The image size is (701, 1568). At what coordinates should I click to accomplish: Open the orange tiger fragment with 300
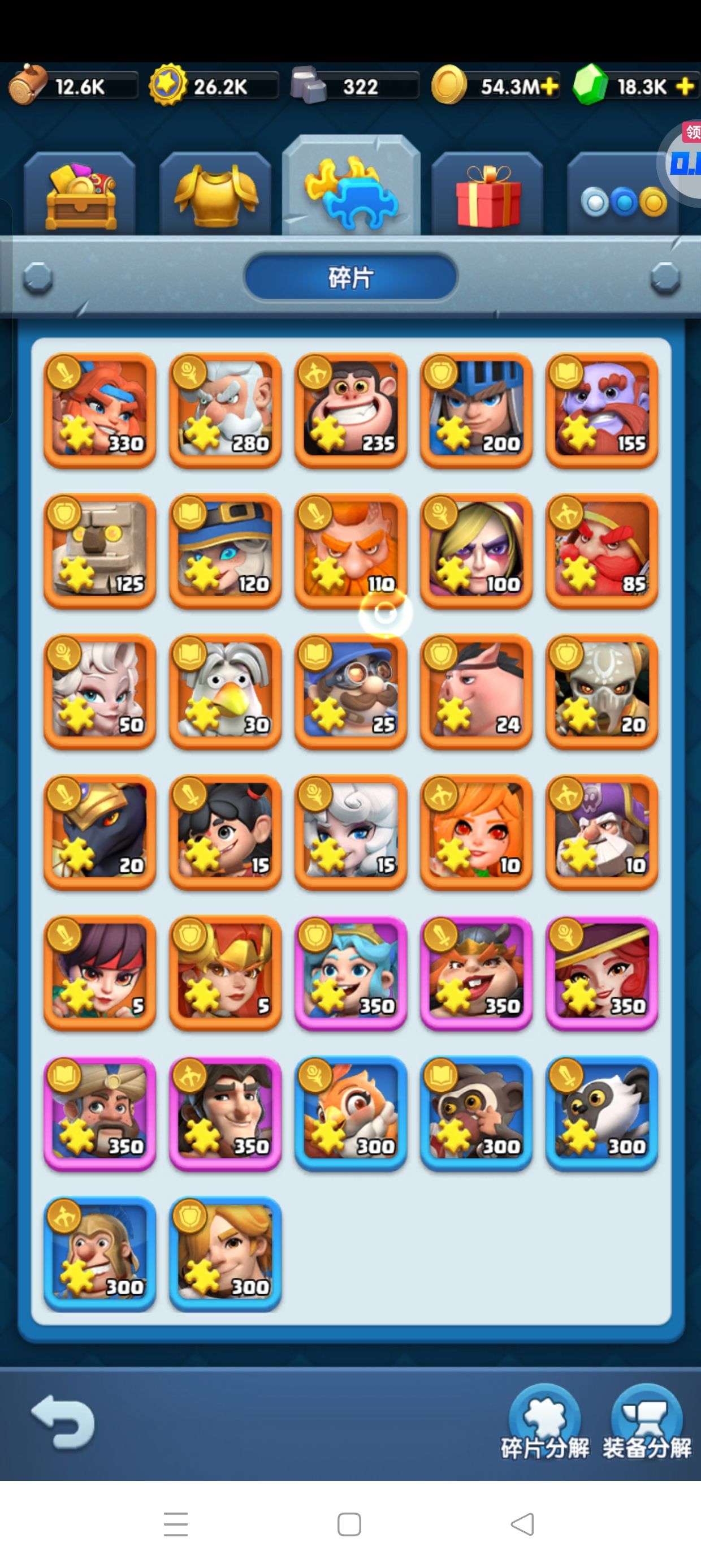click(350, 1113)
